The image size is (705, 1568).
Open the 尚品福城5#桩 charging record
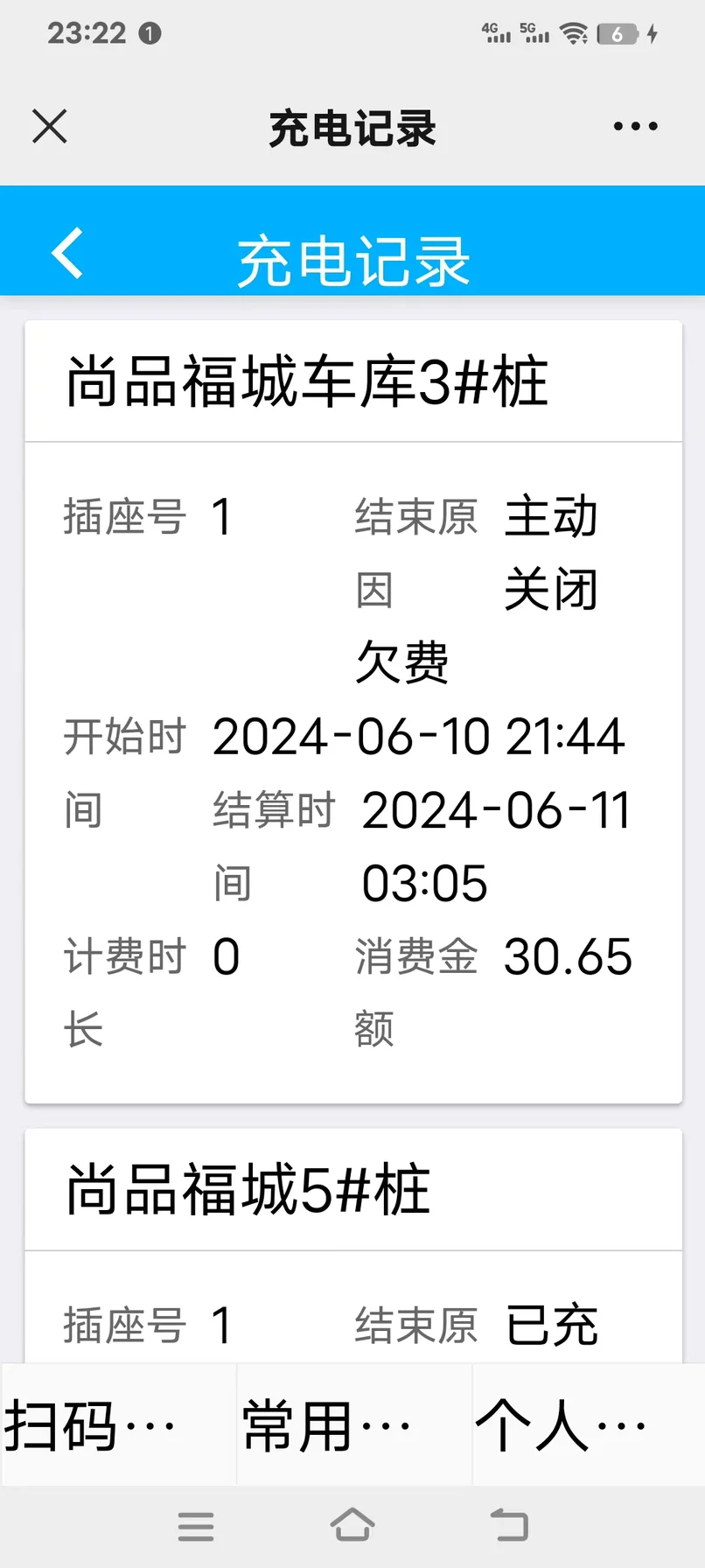pyautogui.click(x=353, y=1246)
